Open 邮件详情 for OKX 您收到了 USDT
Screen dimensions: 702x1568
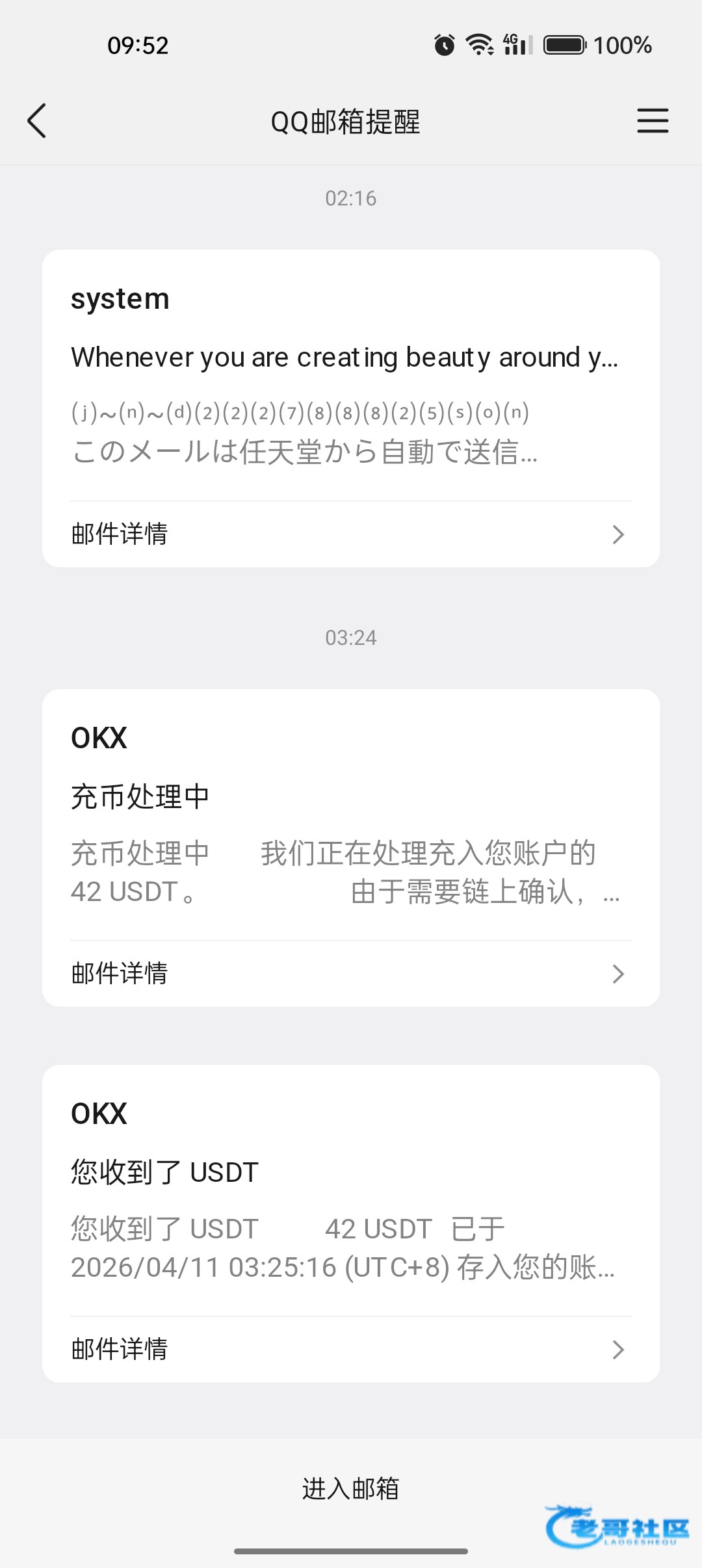[x=351, y=1350]
